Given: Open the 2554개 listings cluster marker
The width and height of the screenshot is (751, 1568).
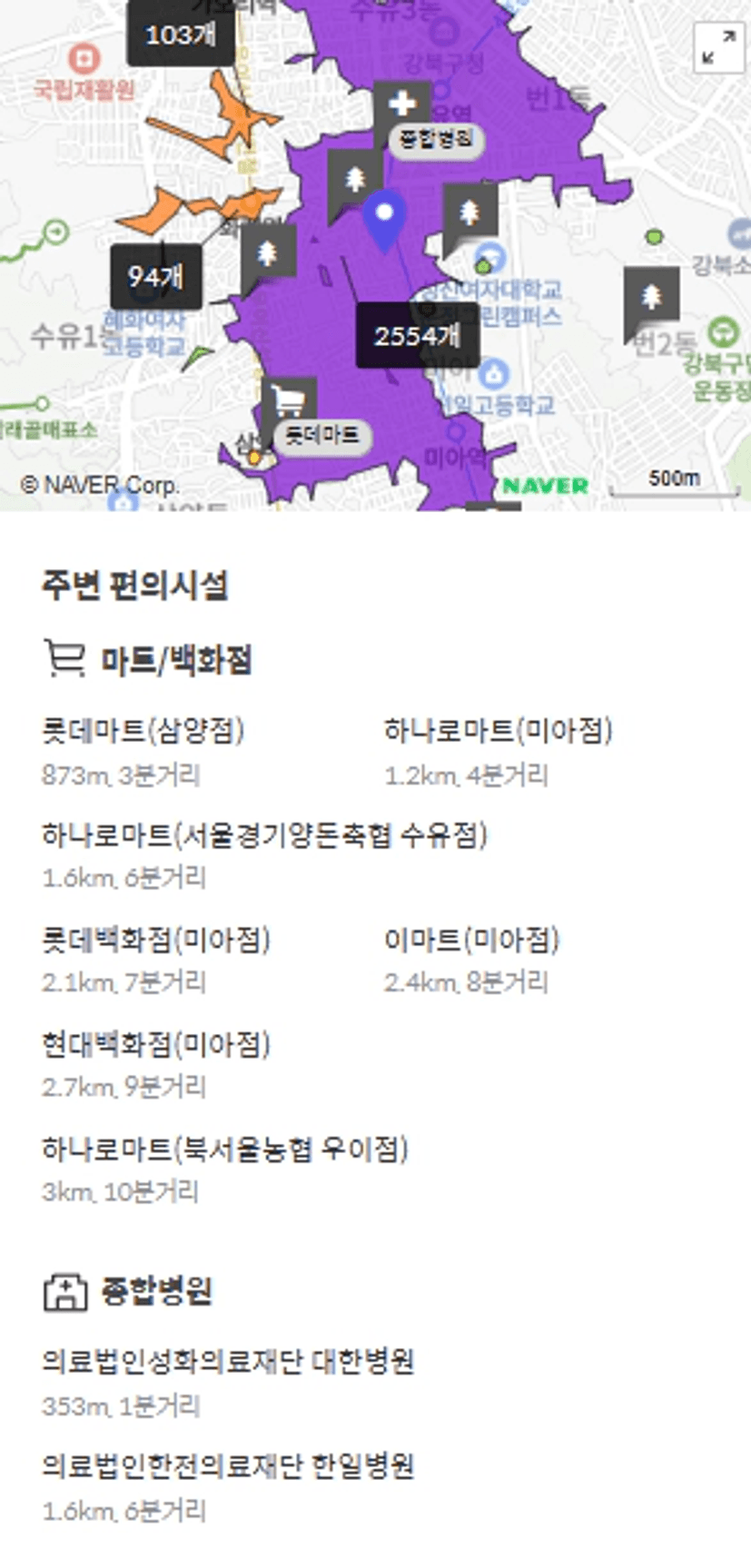Looking at the screenshot, I should (418, 336).
